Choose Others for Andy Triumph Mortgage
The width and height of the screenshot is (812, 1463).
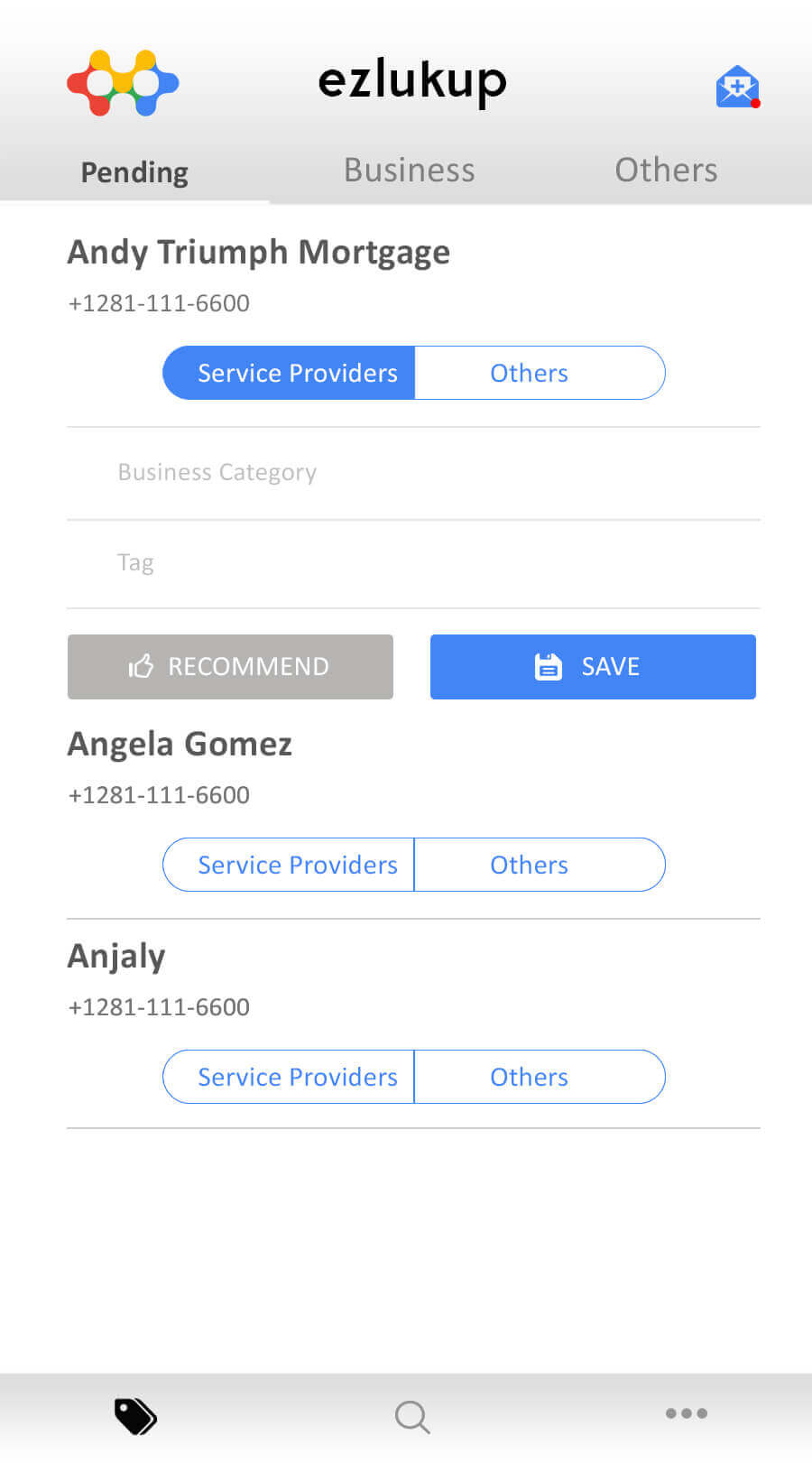click(x=540, y=373)
